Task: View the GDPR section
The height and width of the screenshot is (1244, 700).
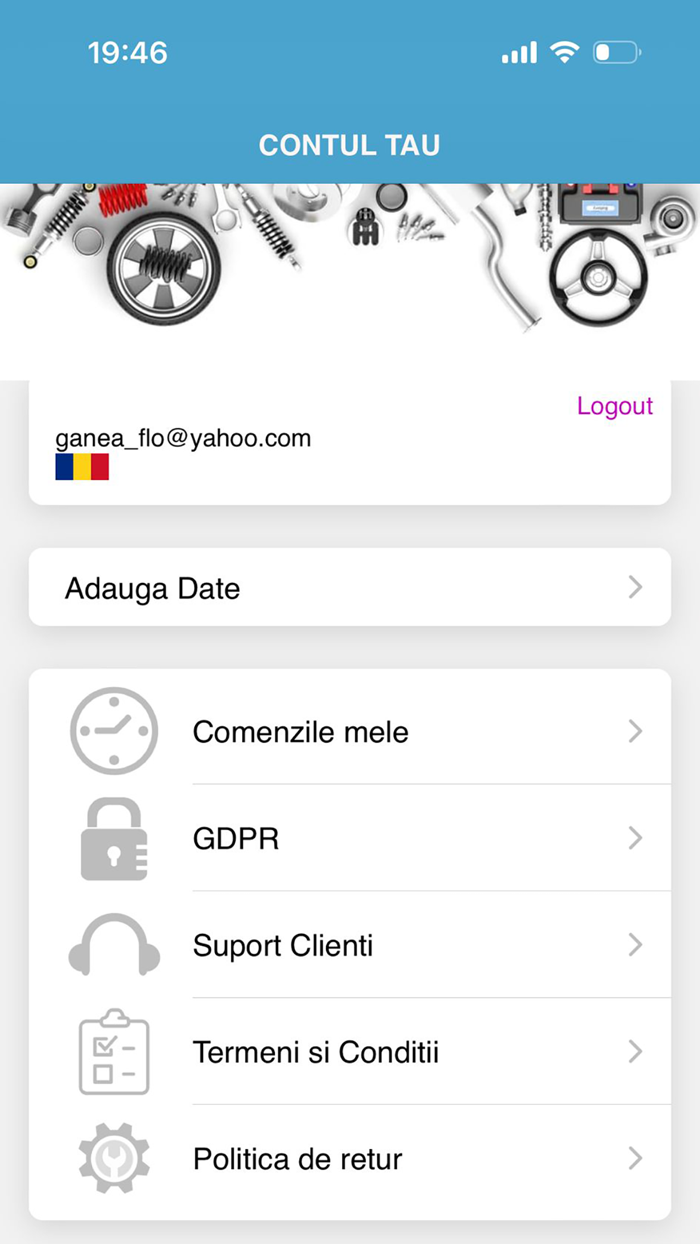Action: [x=349, y=838]
